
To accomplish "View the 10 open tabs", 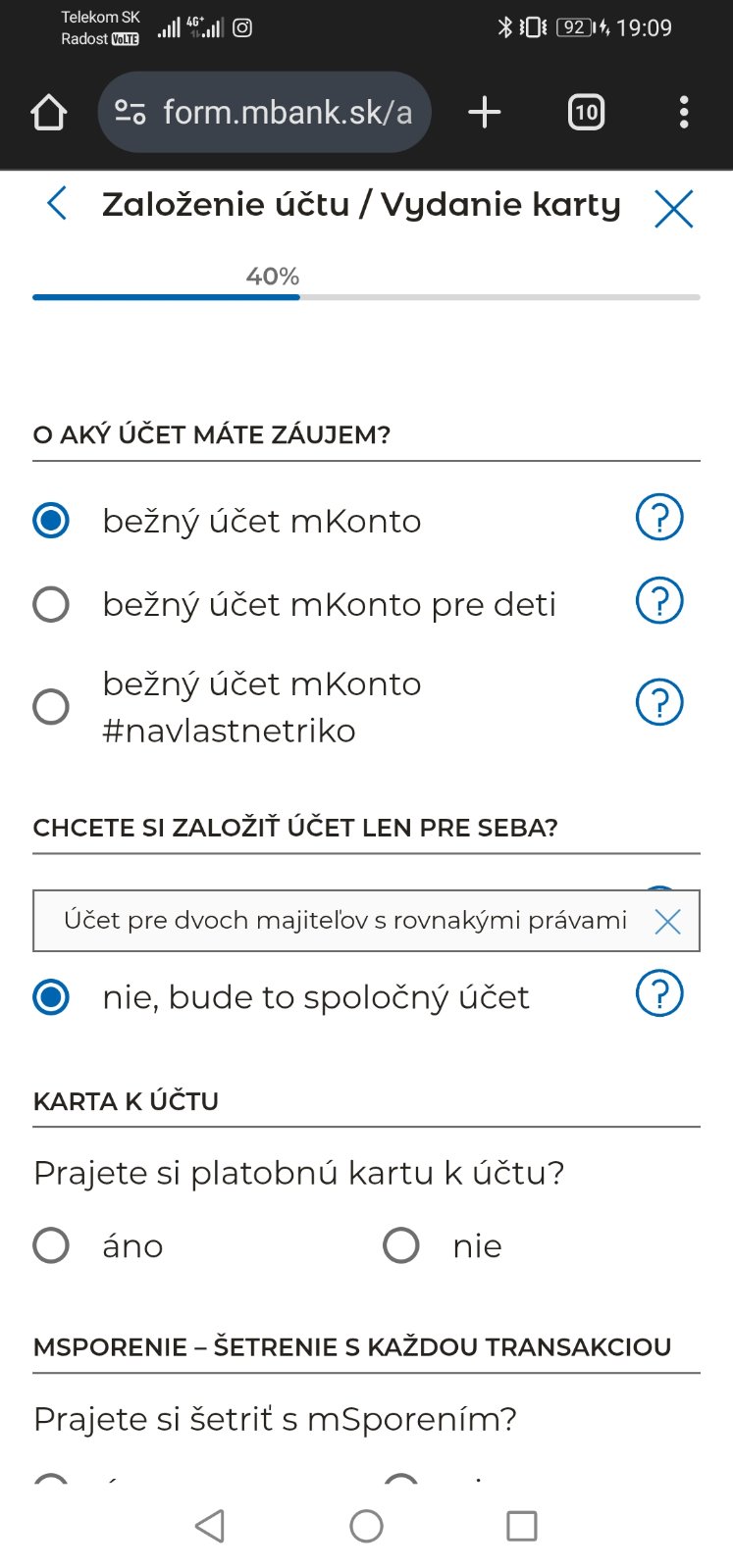I will point(586,113).
